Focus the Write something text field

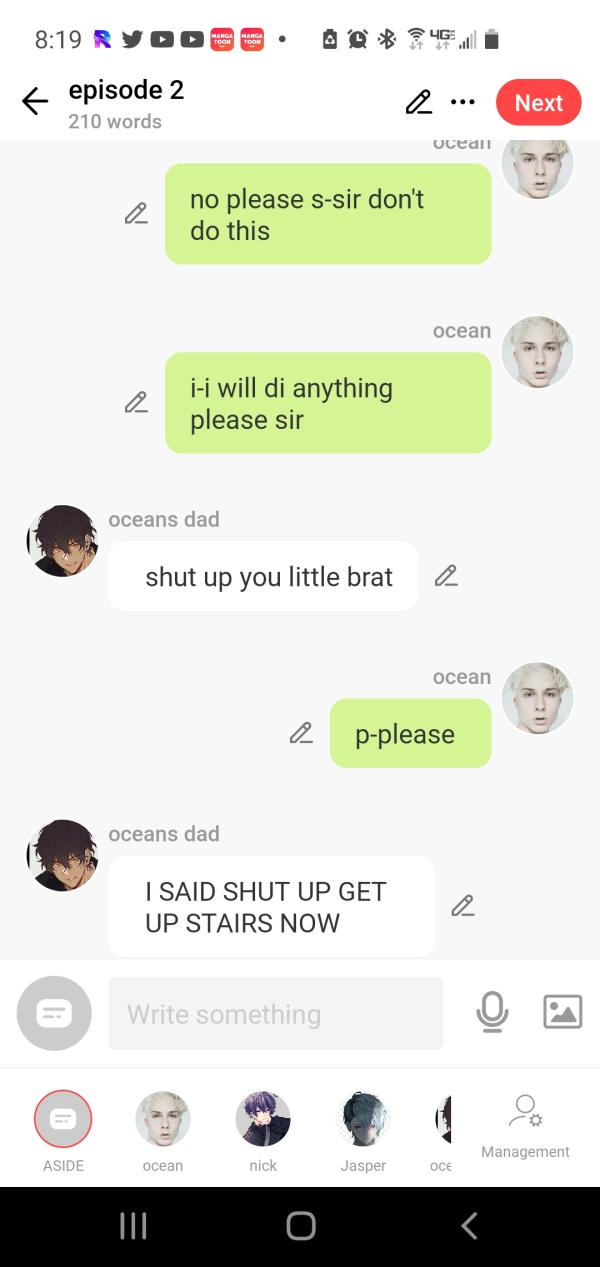[275, 1013]
